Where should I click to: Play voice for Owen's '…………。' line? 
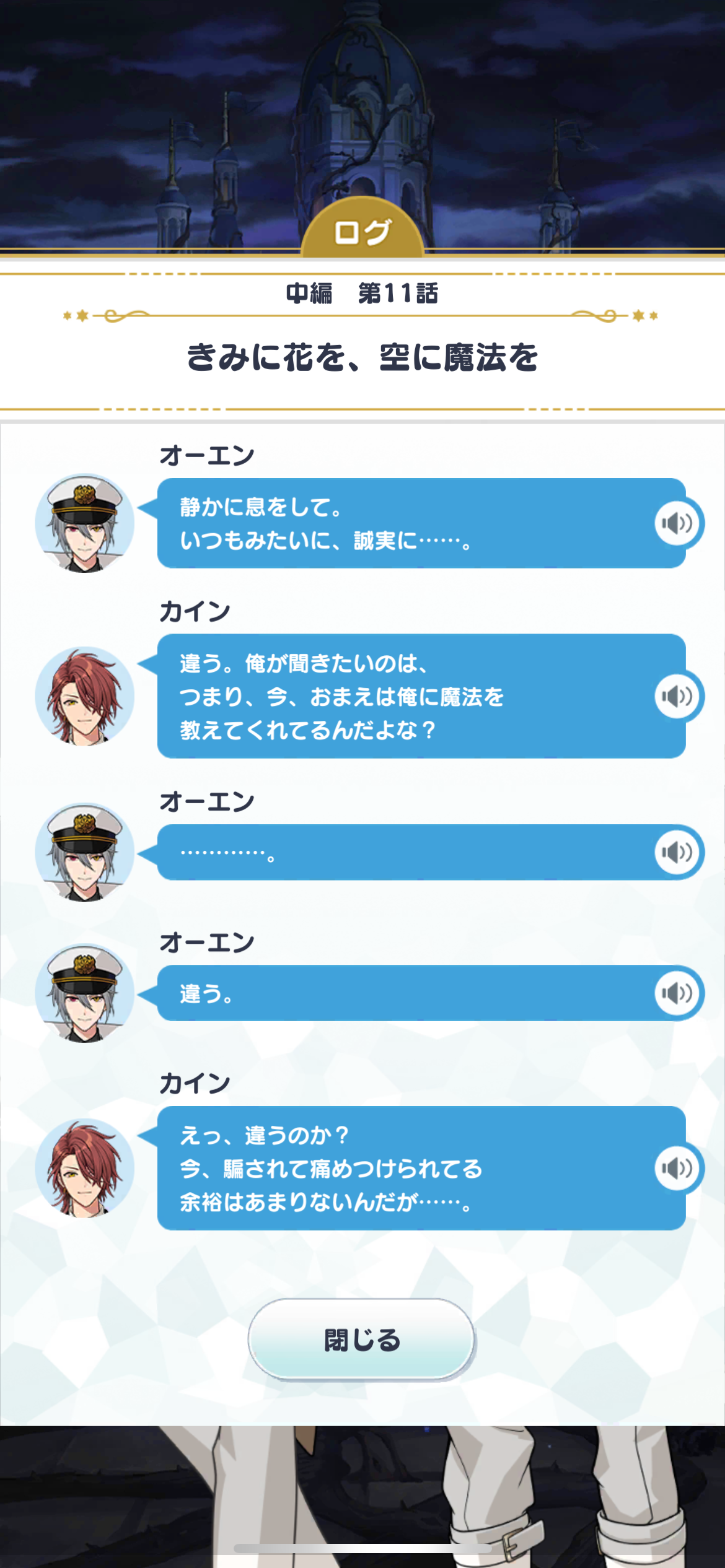pos(677,852)
